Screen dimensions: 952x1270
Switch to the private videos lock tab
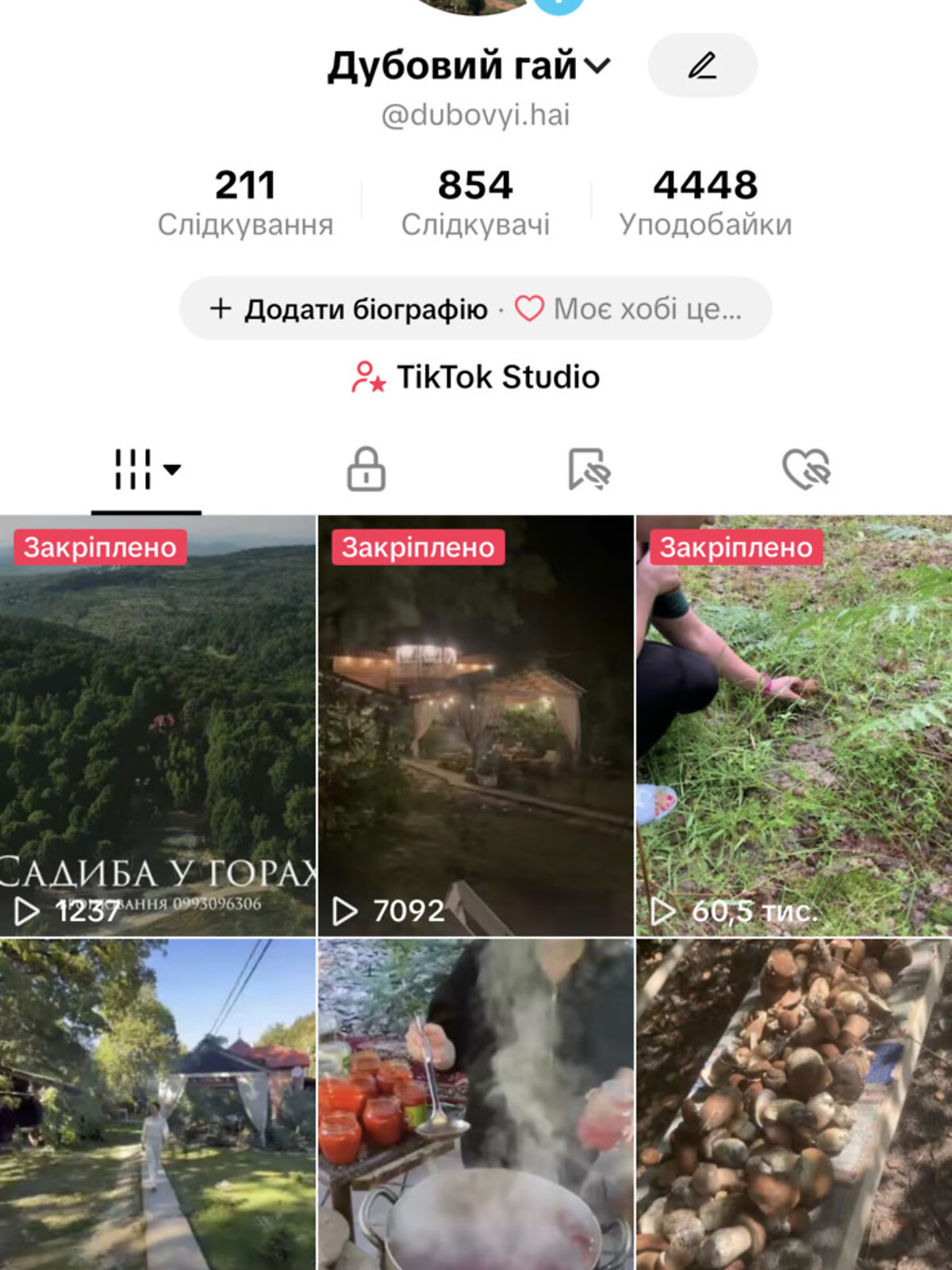click(366, 469)
